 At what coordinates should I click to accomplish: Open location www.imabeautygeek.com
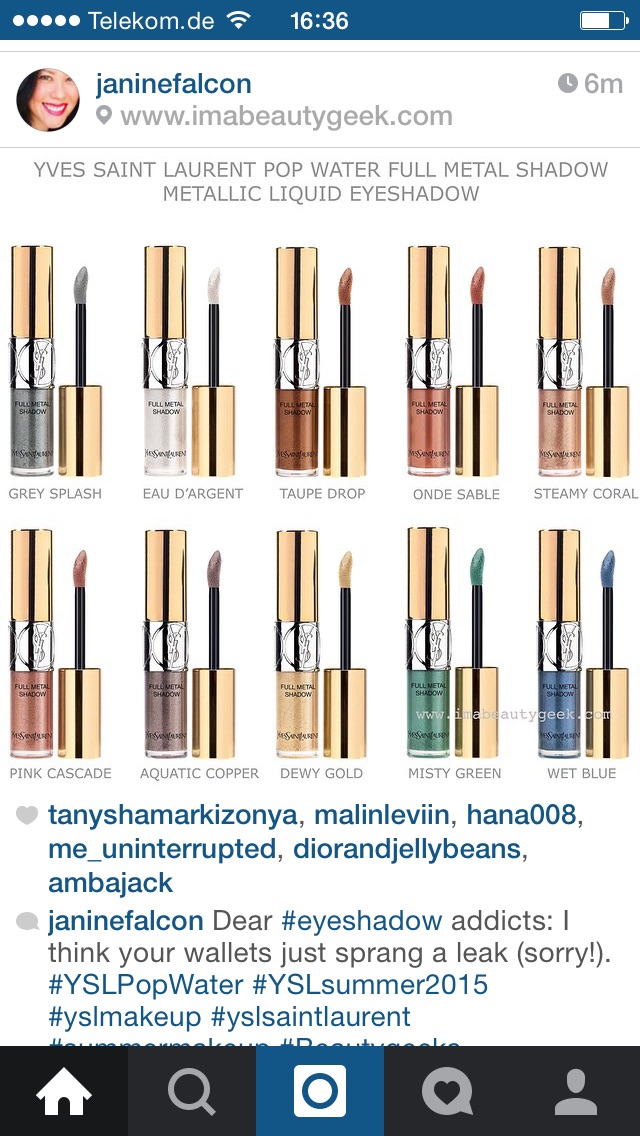[286, 117]
